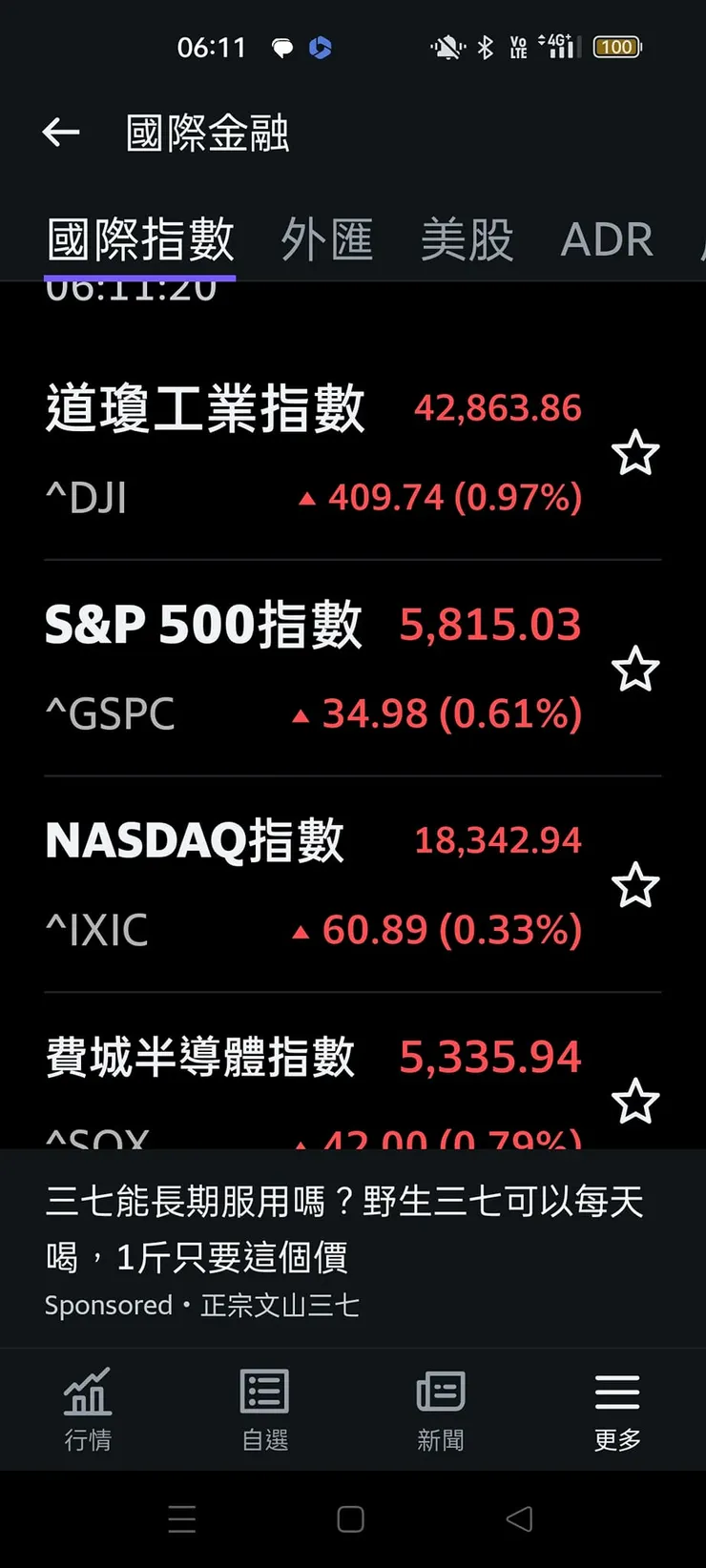
Task: Go to the 行情 tab
Action: tap(88, 1409)
